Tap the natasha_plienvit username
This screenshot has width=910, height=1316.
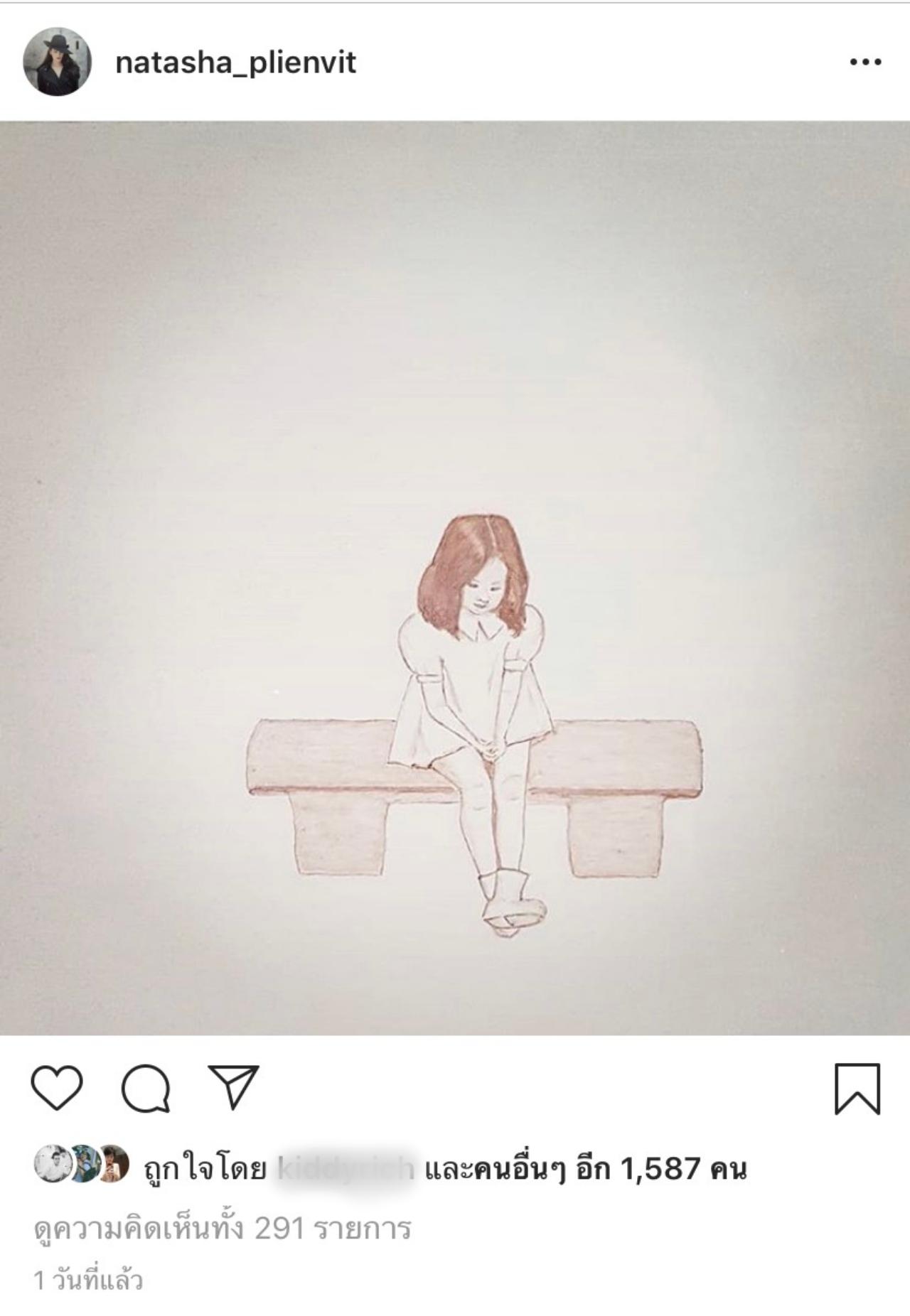(x=235, y=63)
